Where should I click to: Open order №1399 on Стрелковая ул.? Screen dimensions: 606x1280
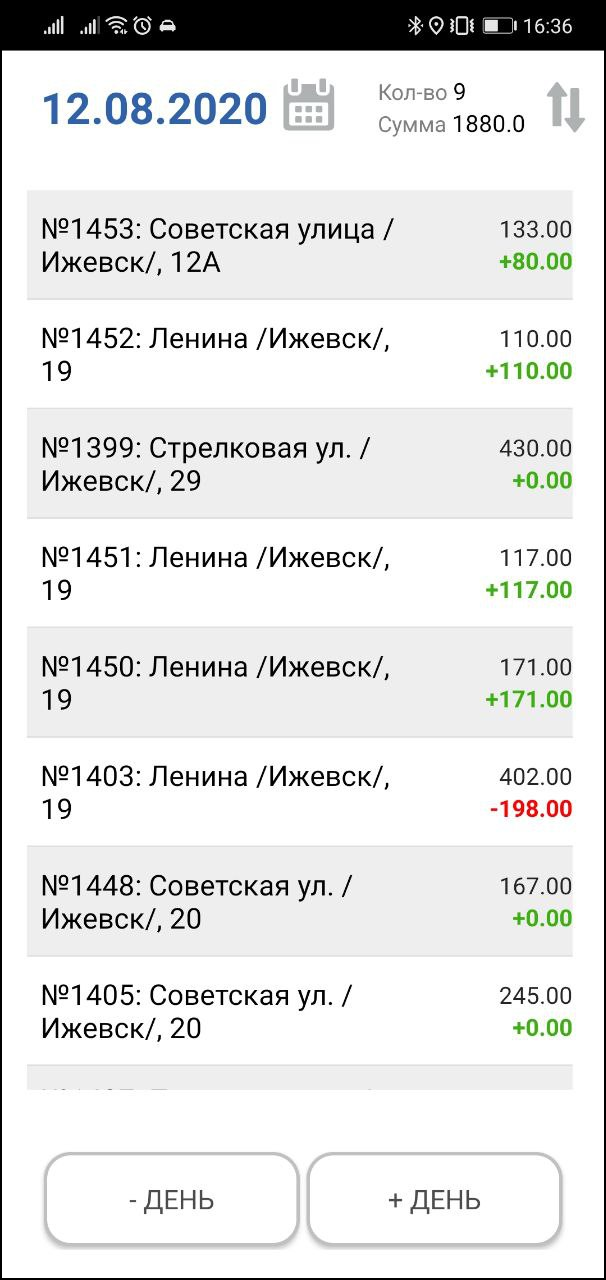299,464
